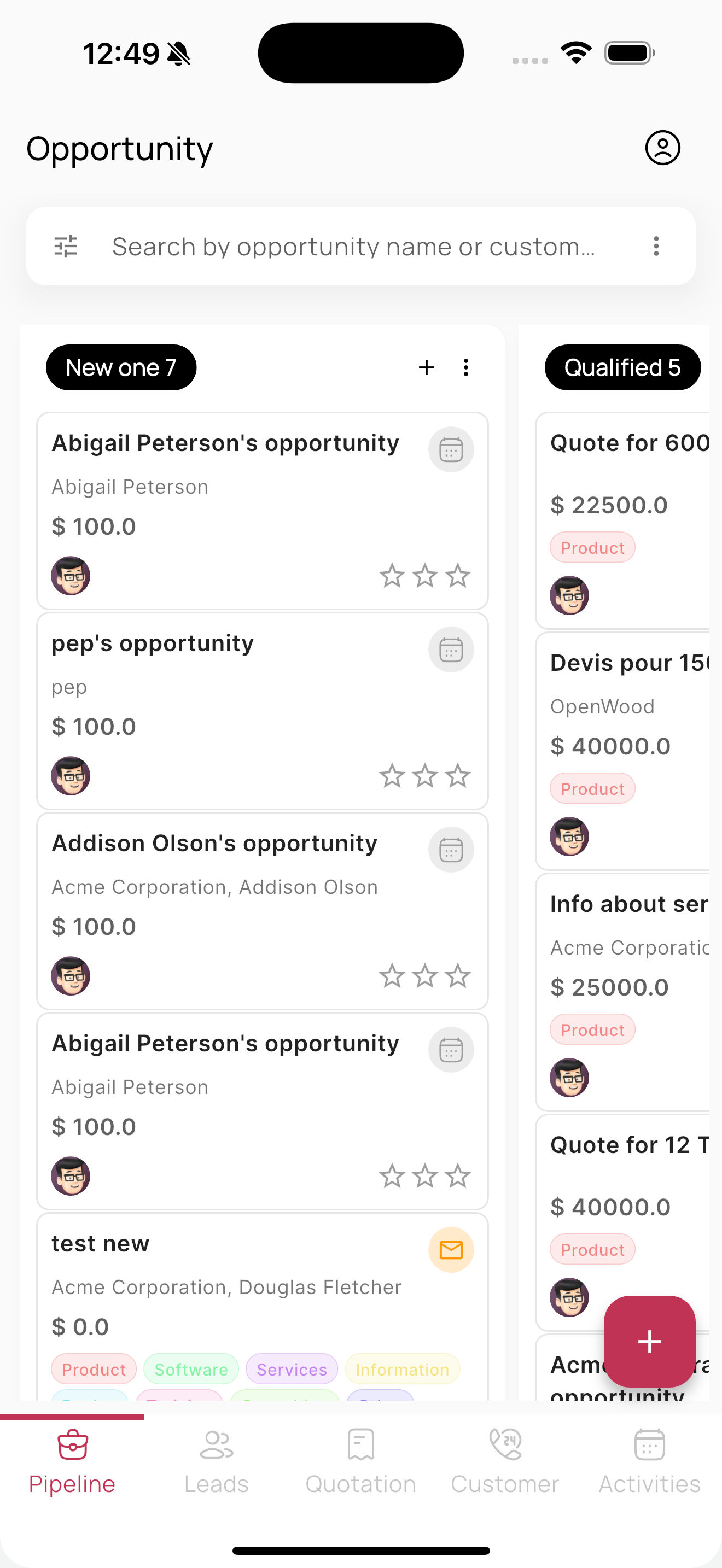Tap the activity calendar icon on pep's opportunity
The width and height of the screenshot is (722, 1568).
451,650
